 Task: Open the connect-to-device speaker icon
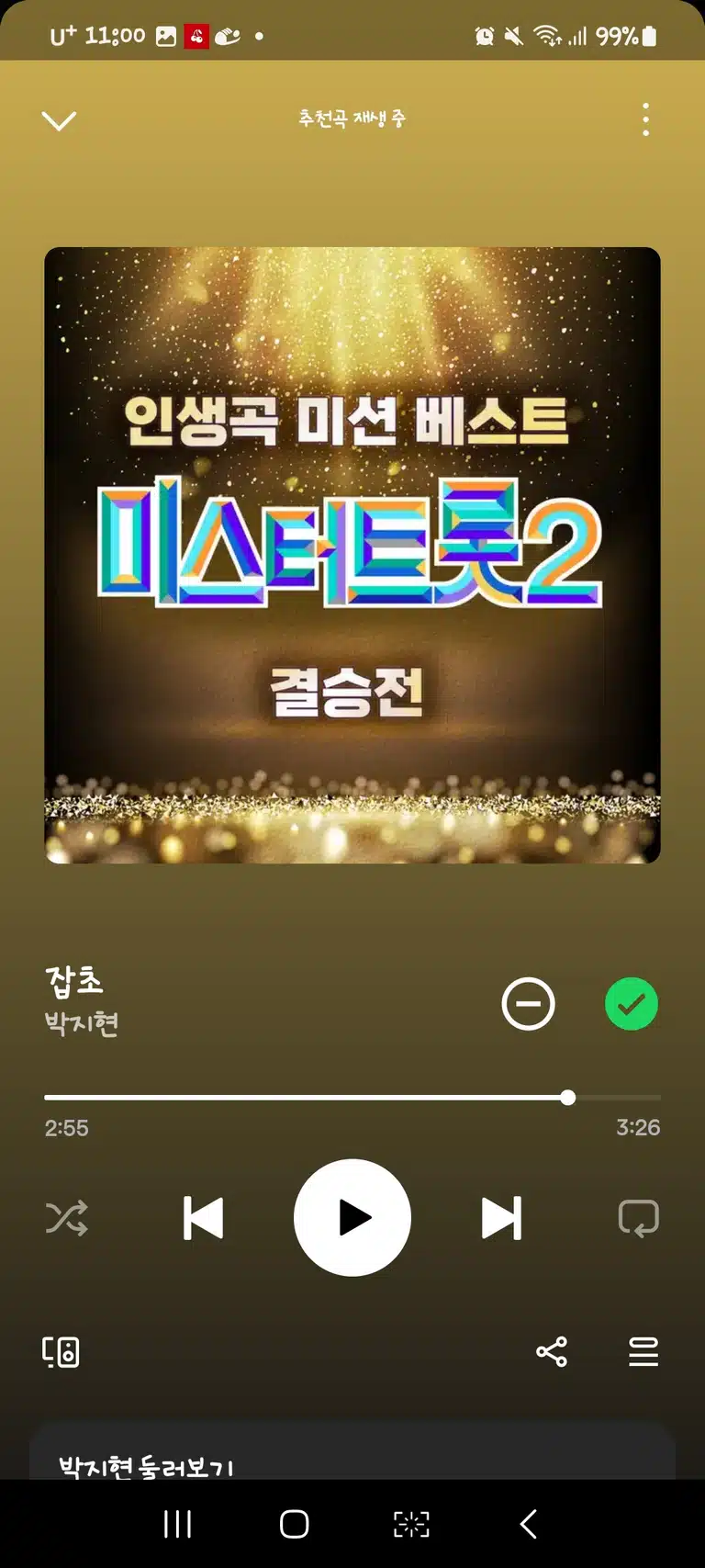tap(62, 1352)
